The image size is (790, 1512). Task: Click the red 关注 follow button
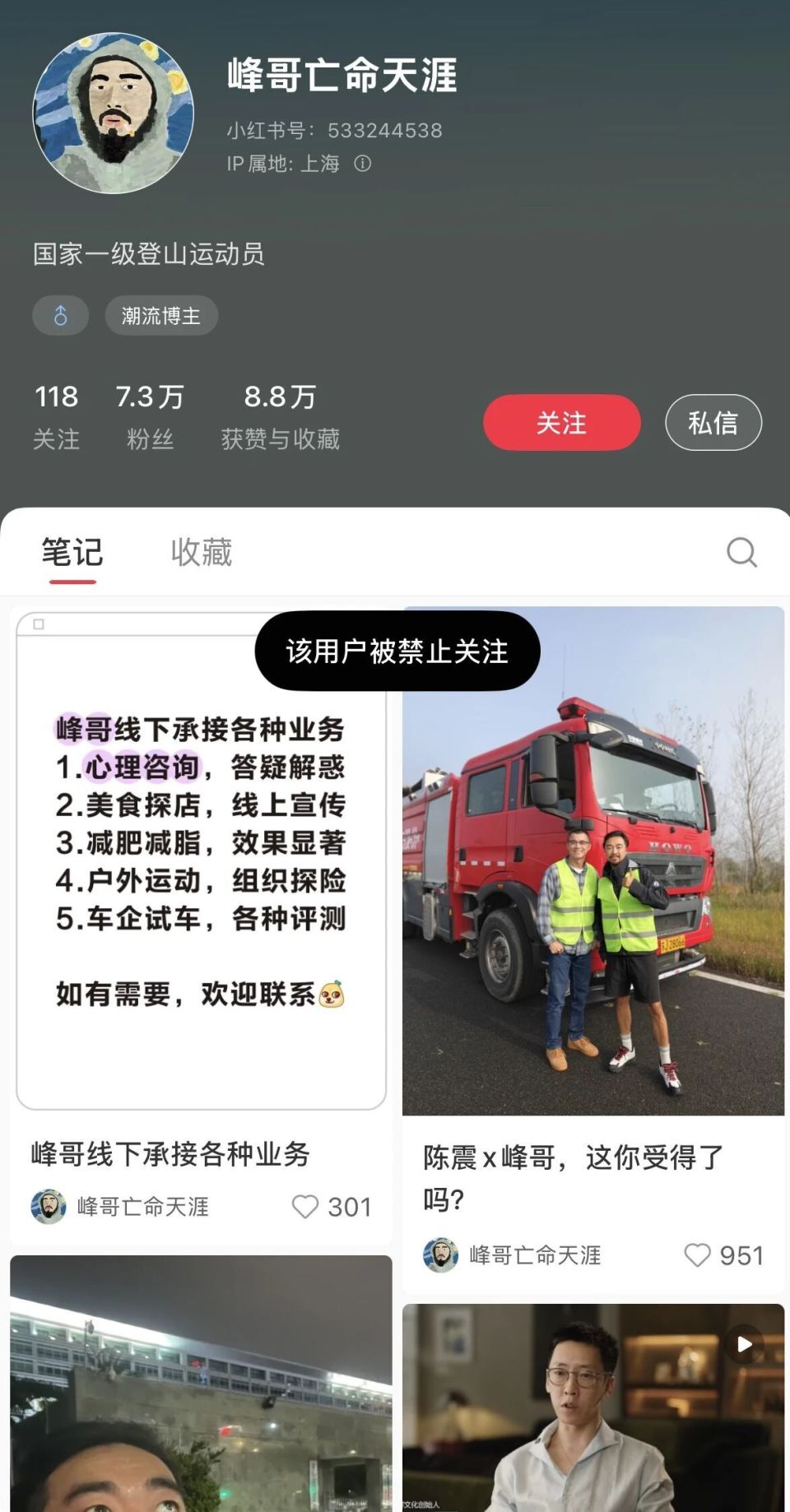click(x=561, y=422)
